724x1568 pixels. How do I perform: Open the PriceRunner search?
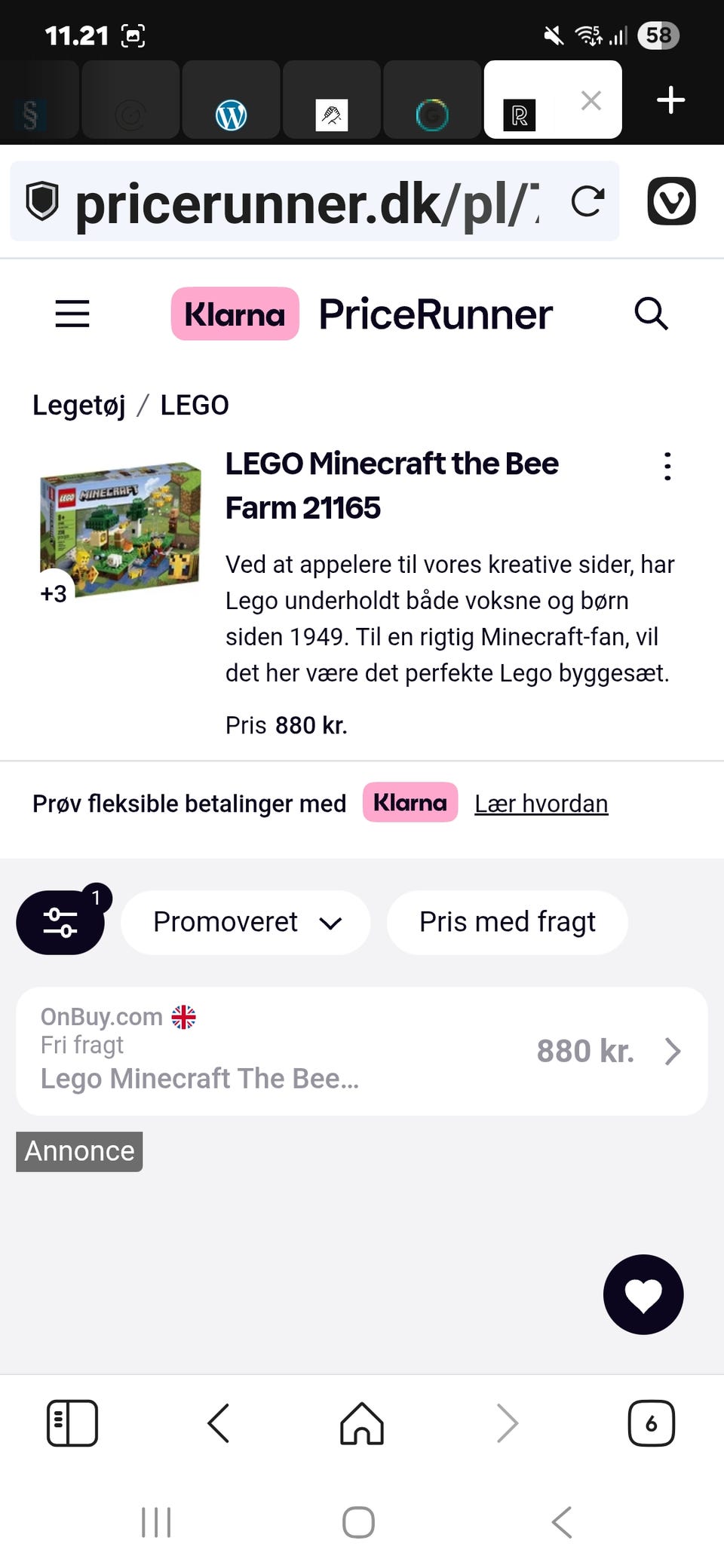[651, 314]
